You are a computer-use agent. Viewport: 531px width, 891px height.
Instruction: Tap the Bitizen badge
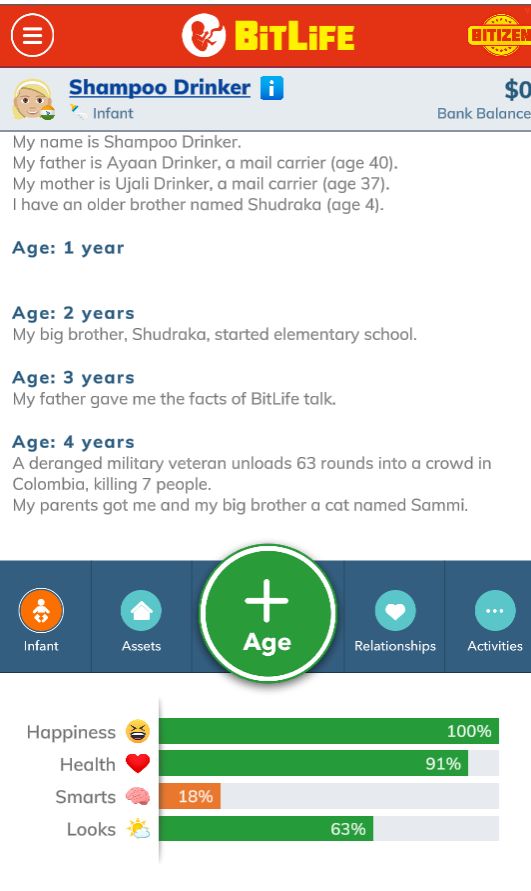coord(500,35)
